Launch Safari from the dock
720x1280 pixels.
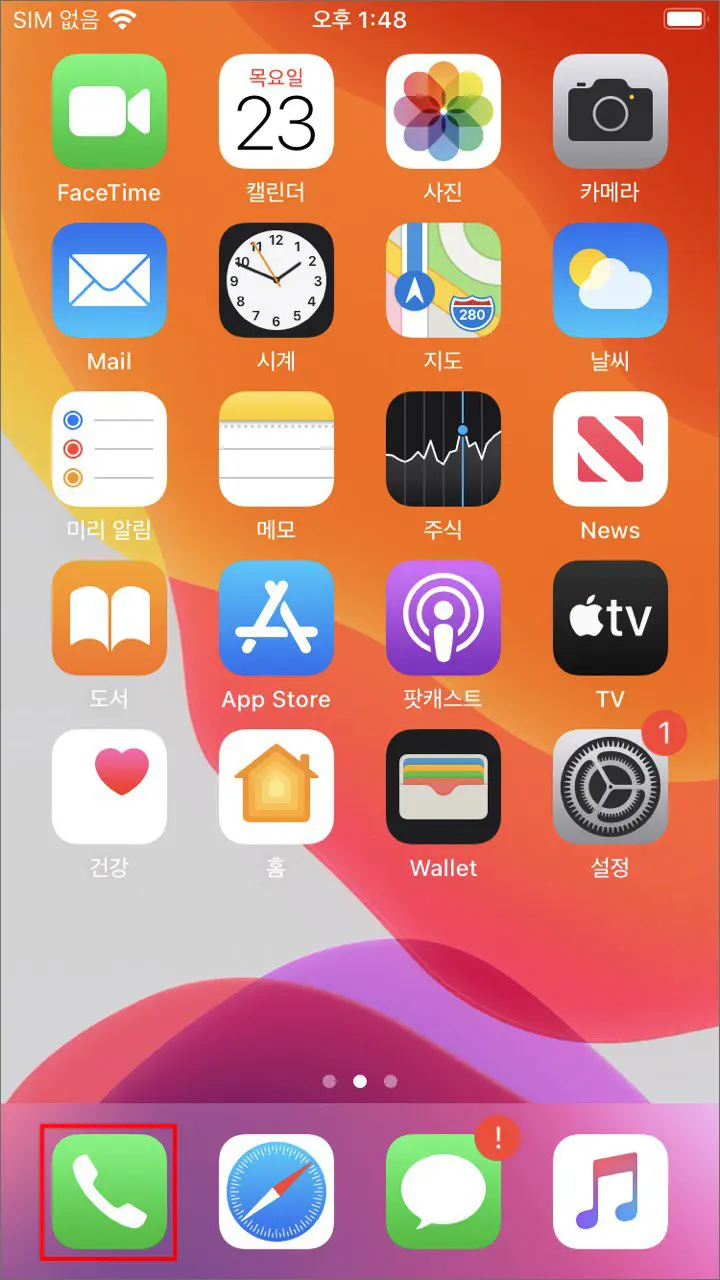click(x=276, y=1191)
